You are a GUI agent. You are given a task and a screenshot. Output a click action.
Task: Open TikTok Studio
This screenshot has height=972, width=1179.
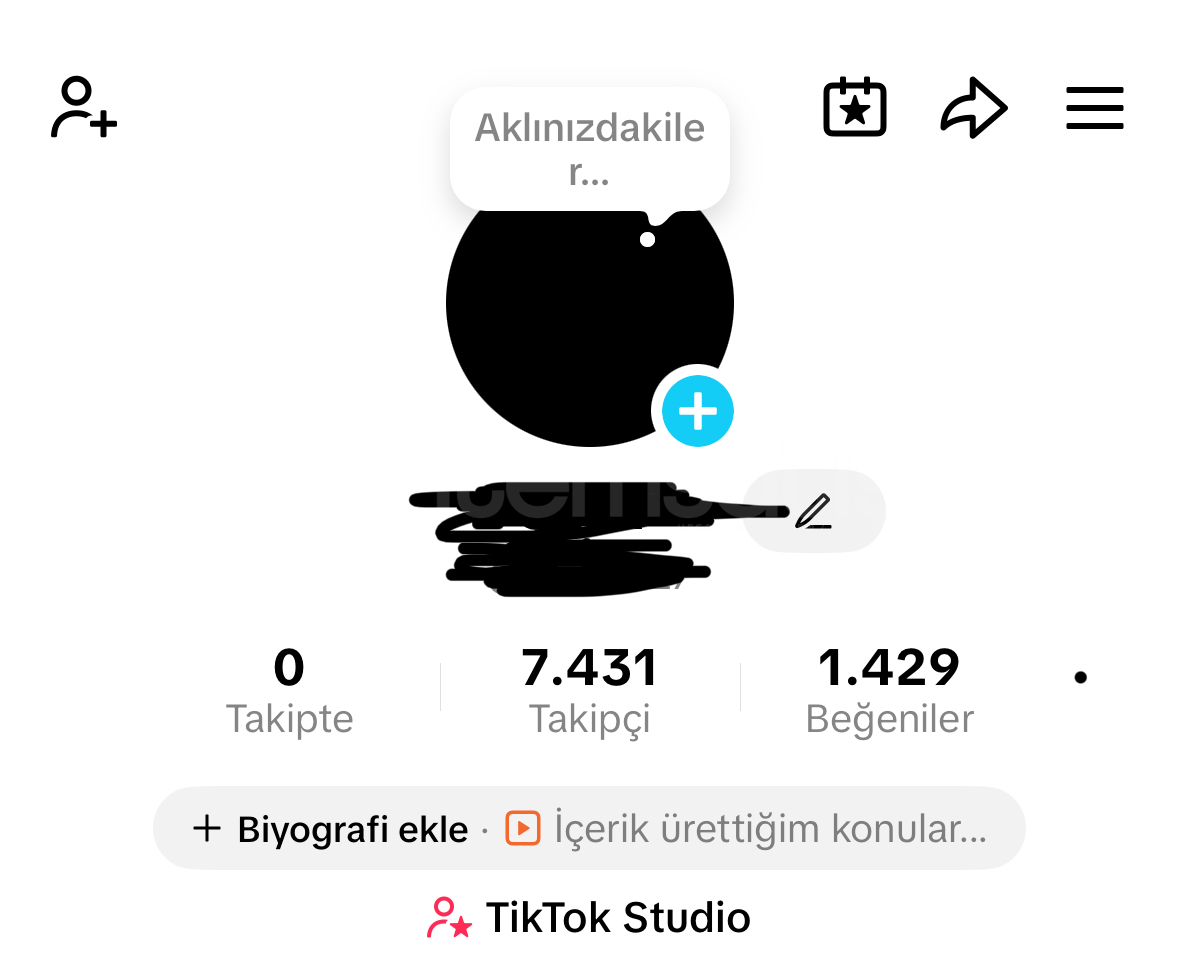(589, 918)
